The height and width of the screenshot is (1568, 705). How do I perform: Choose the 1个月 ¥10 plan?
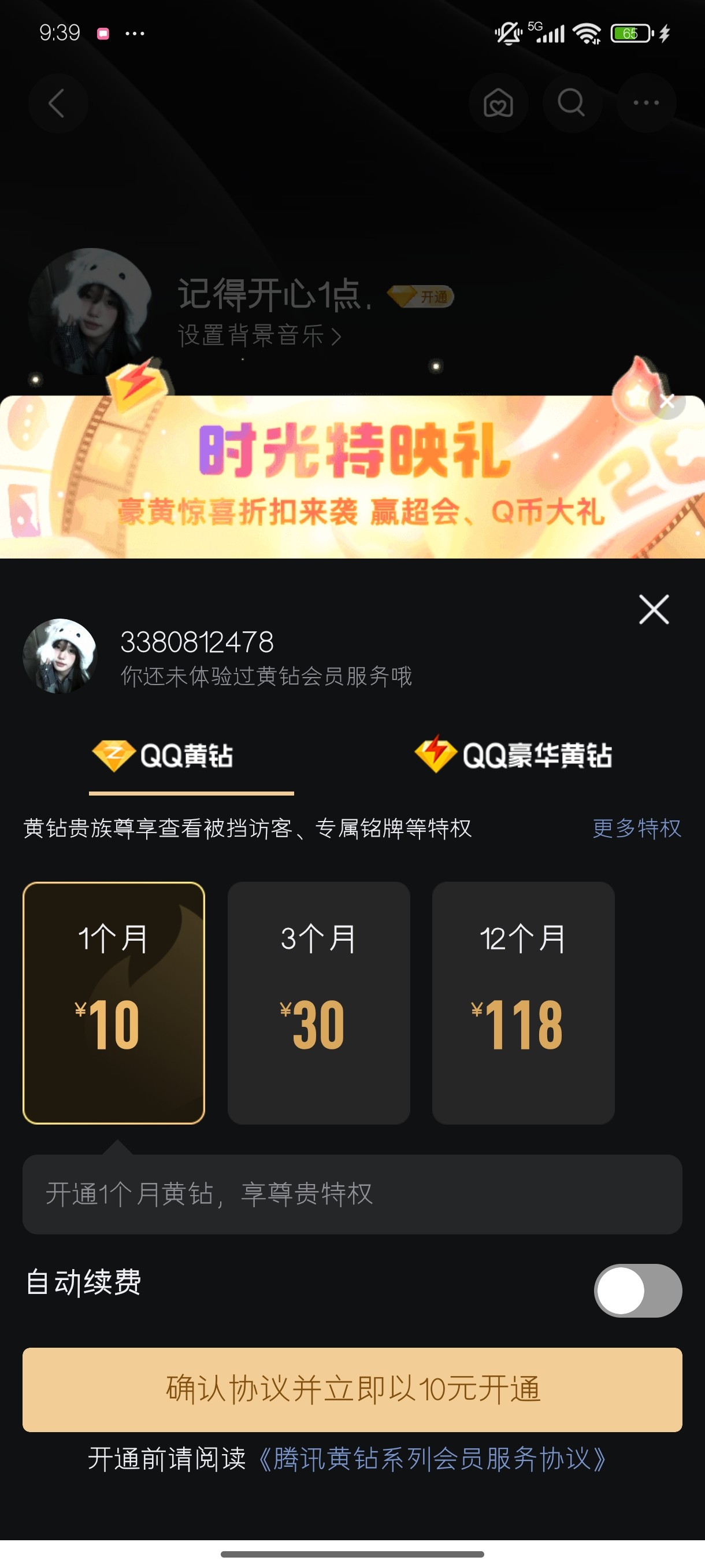[114, 1002]
